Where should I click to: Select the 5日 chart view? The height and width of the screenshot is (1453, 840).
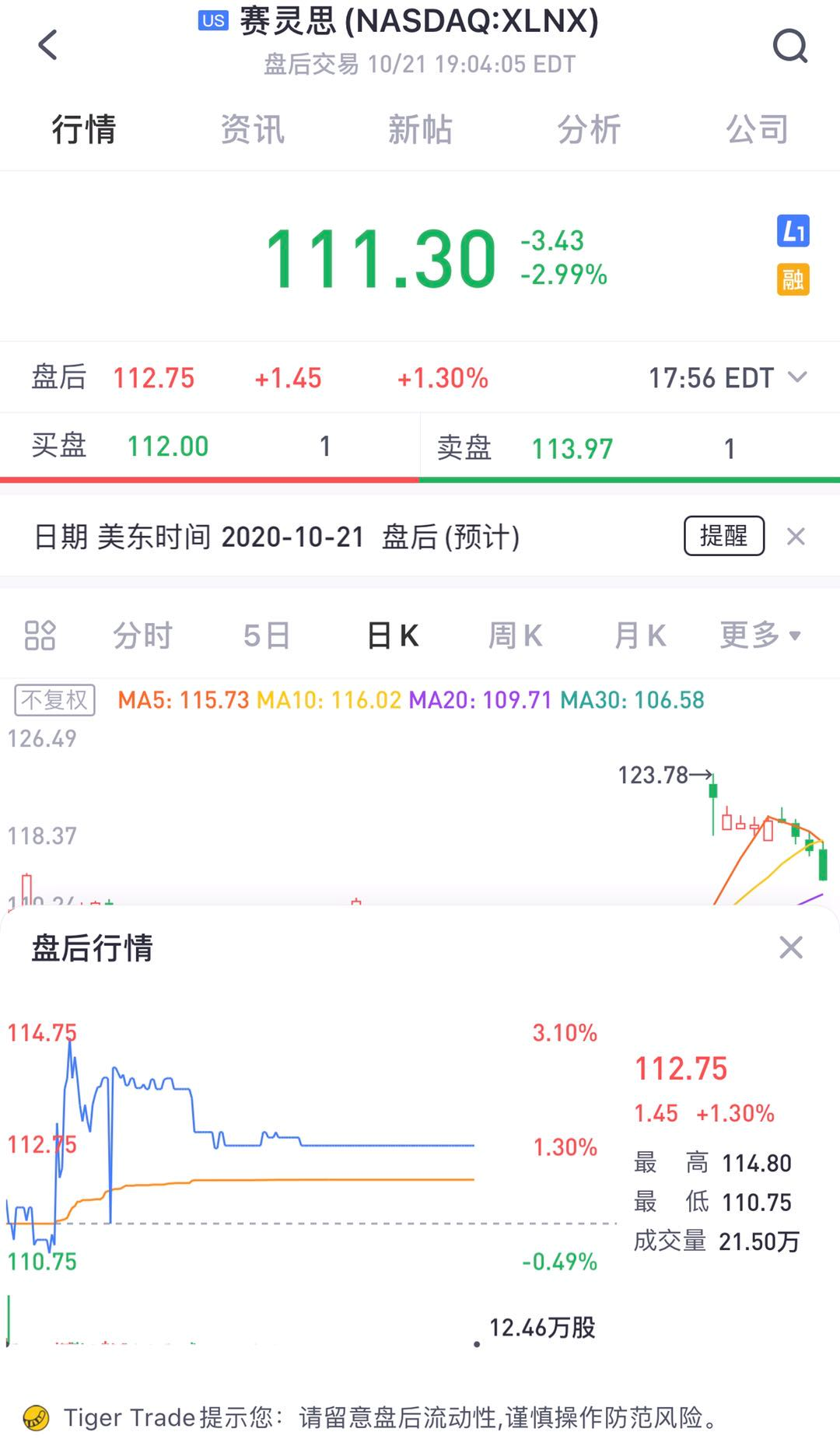(x=266, y=635)
